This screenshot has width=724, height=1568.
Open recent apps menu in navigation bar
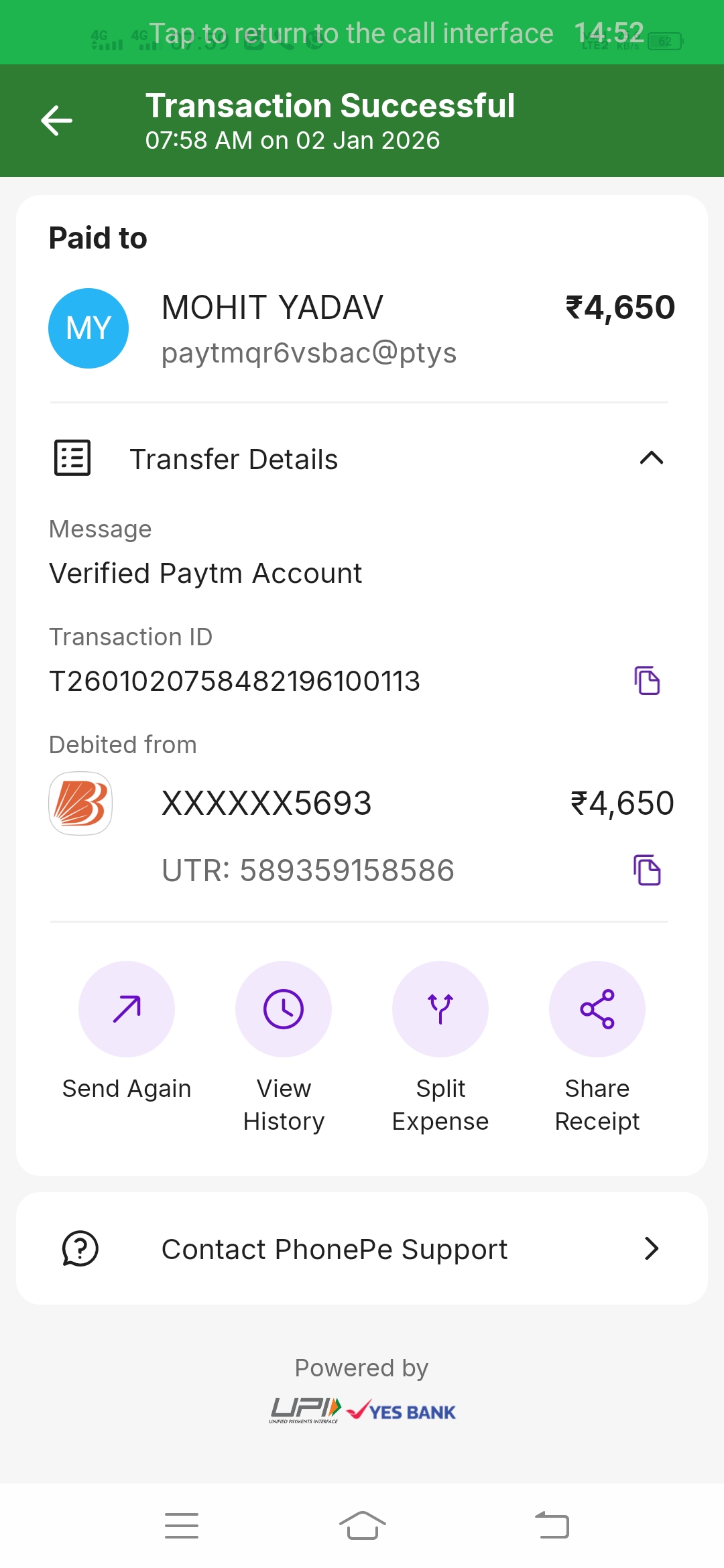182,1526
